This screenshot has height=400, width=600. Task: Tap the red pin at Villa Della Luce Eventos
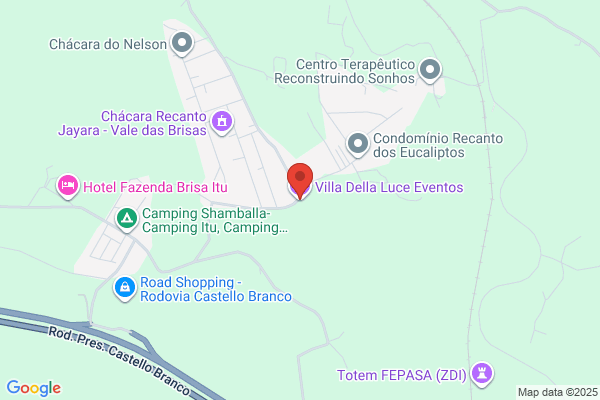[300, 181]
